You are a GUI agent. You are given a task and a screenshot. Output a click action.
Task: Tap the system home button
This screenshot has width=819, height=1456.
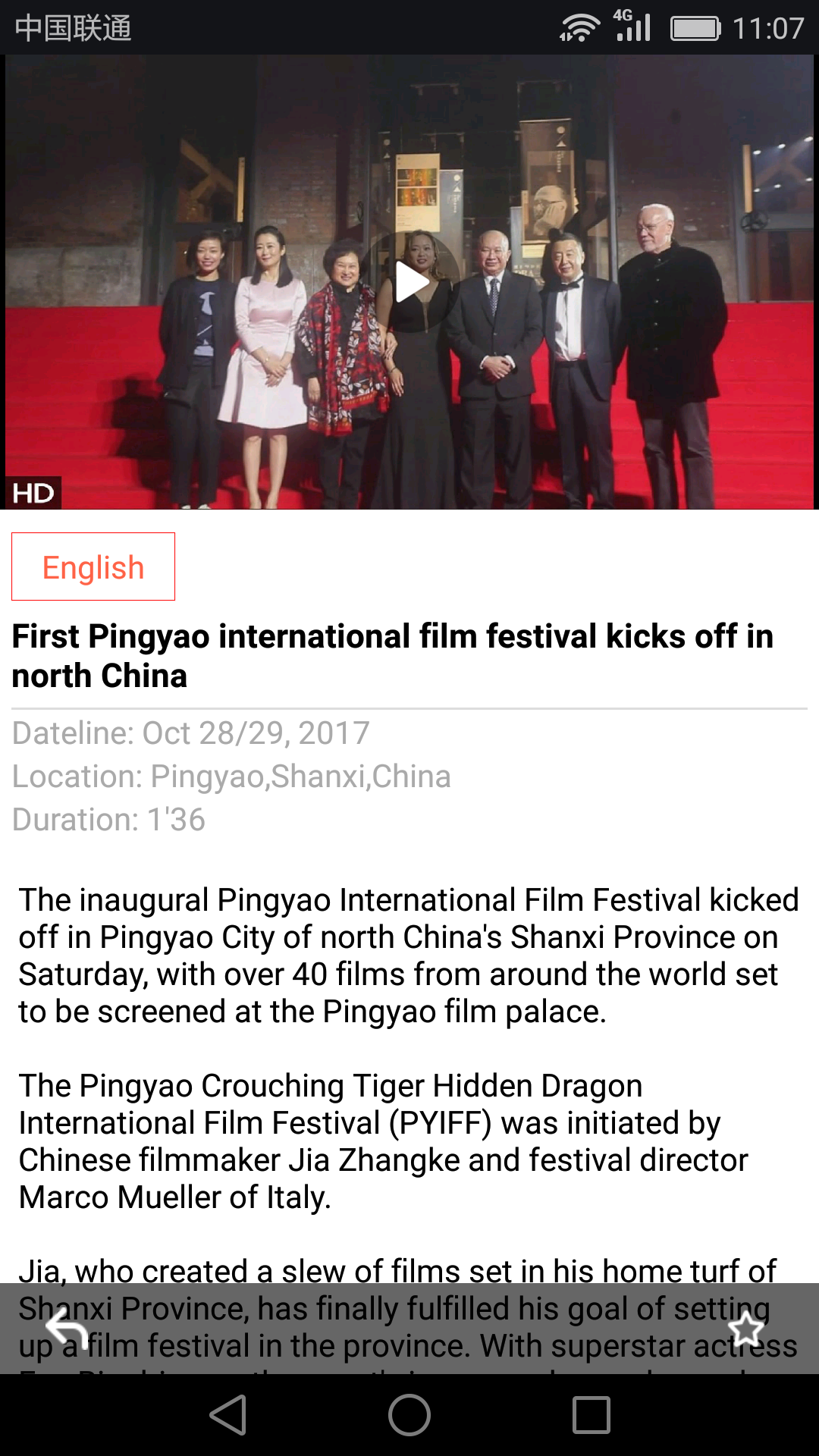pos(409,1415)
